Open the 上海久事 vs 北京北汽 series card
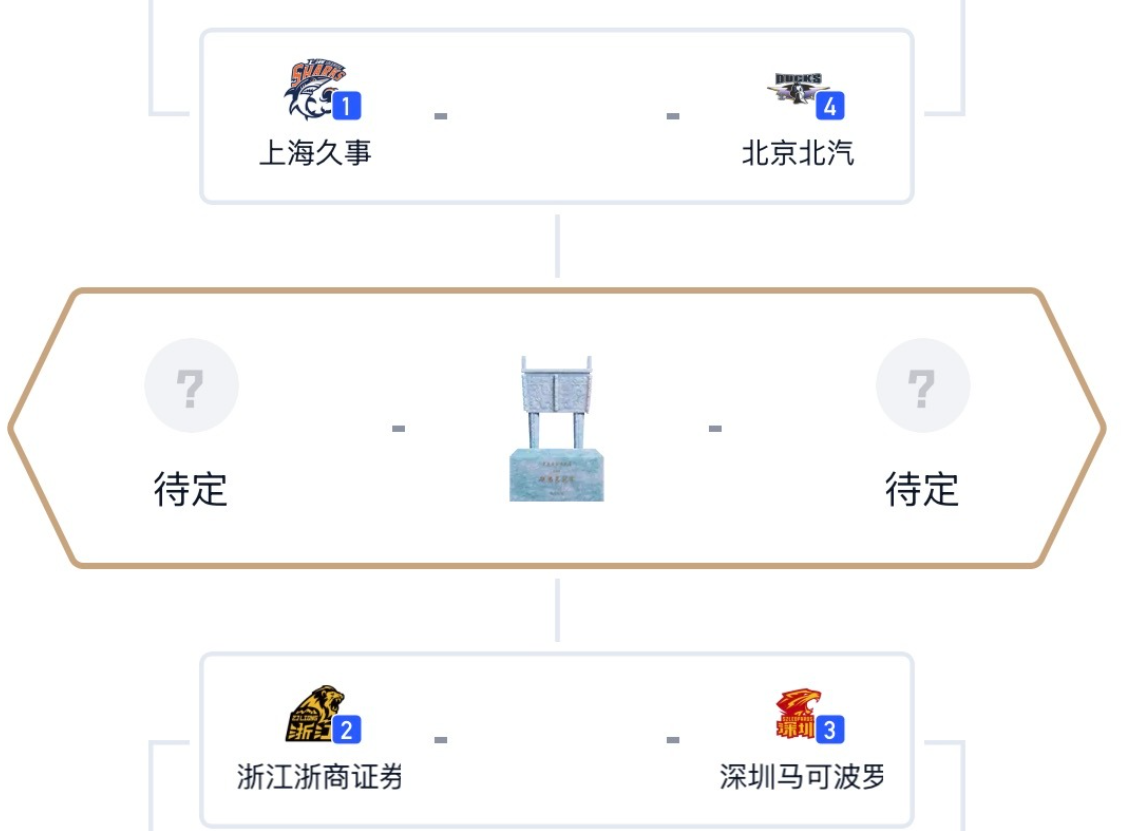1143x831 pixels. (x=557, y=117)
